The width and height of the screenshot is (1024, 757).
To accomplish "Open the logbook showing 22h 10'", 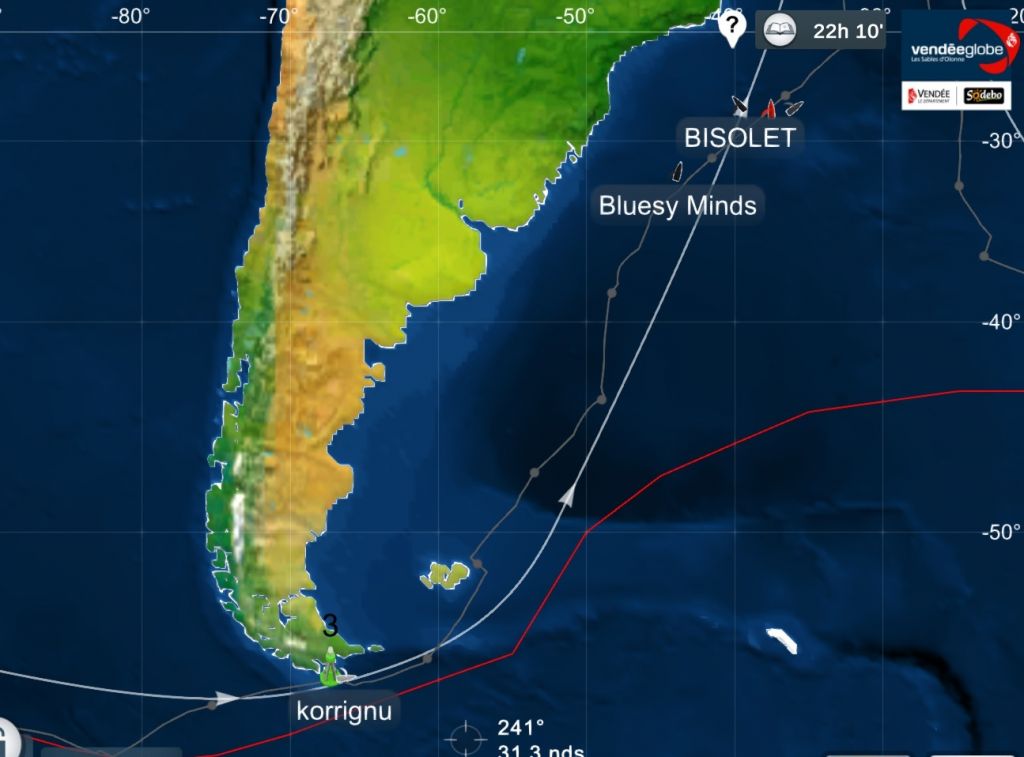I will (x=824, y=30).
